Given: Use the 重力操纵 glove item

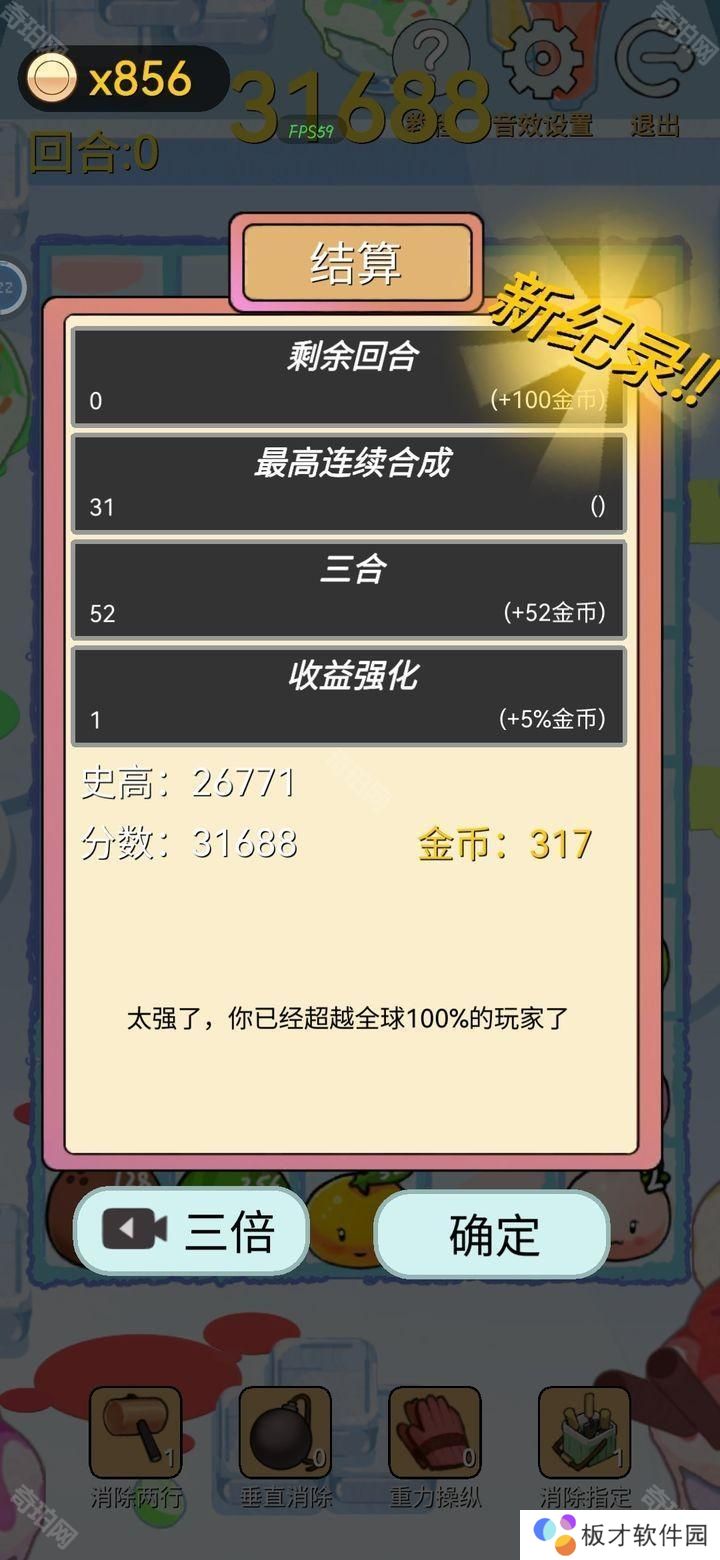Looking at the screenshot, I should 435,1432.
